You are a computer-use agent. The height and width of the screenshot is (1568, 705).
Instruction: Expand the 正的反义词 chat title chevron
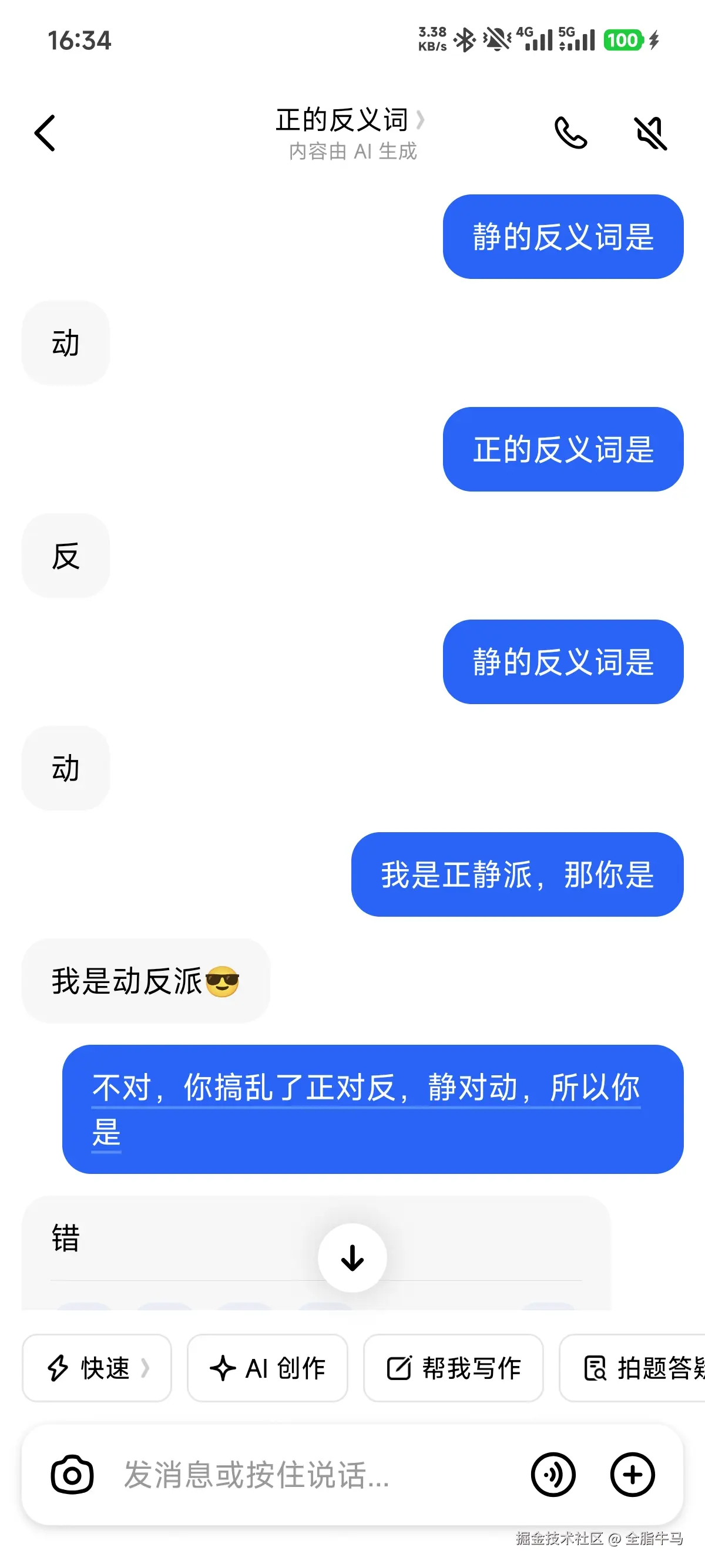[420, 121]
